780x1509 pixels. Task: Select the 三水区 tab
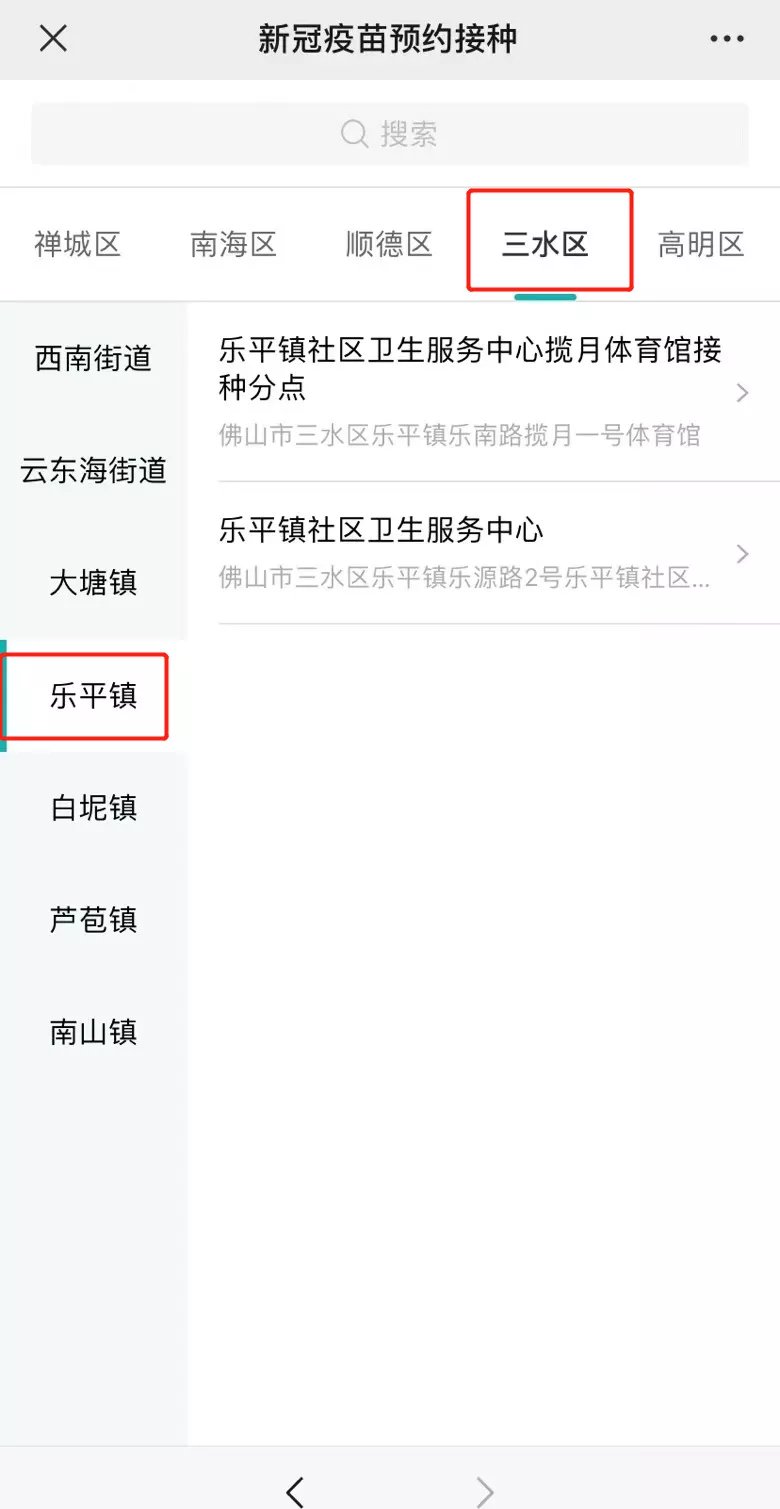pyautogui.click(x=546, y=244)
